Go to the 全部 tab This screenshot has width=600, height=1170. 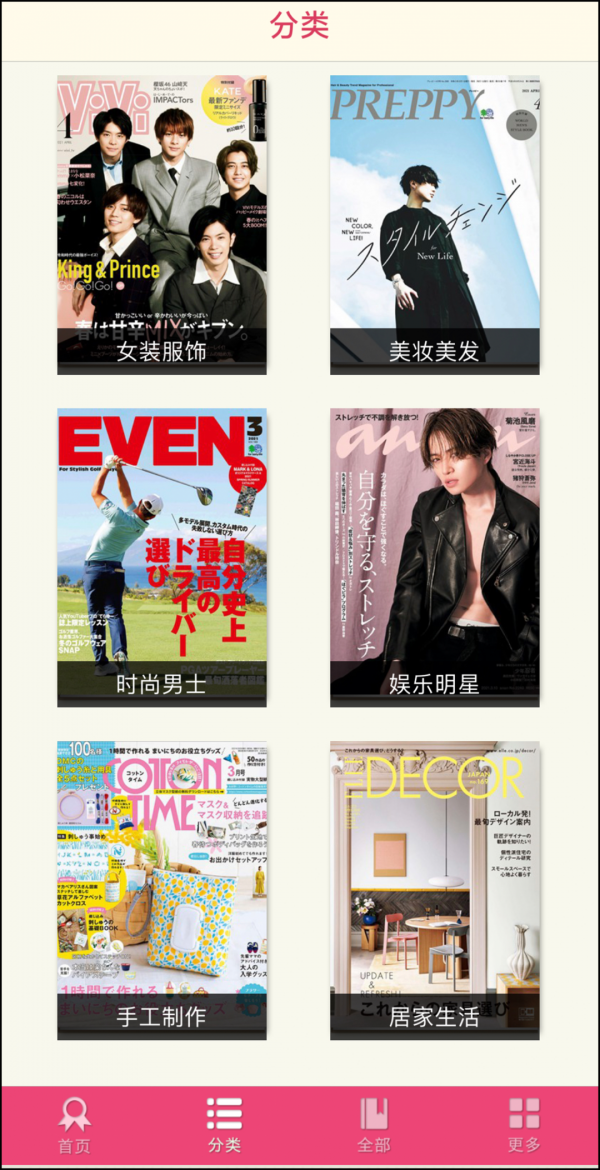click(x=374, y=1125)
